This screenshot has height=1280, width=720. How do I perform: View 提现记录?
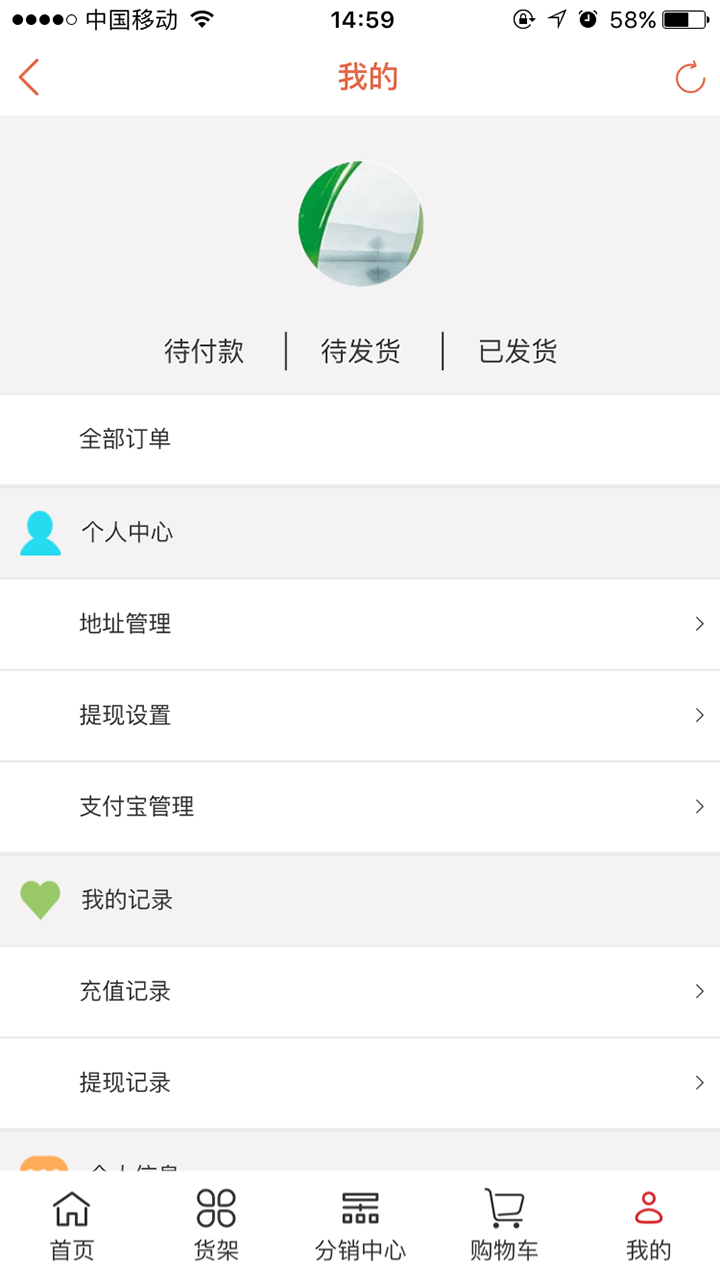360,1083
